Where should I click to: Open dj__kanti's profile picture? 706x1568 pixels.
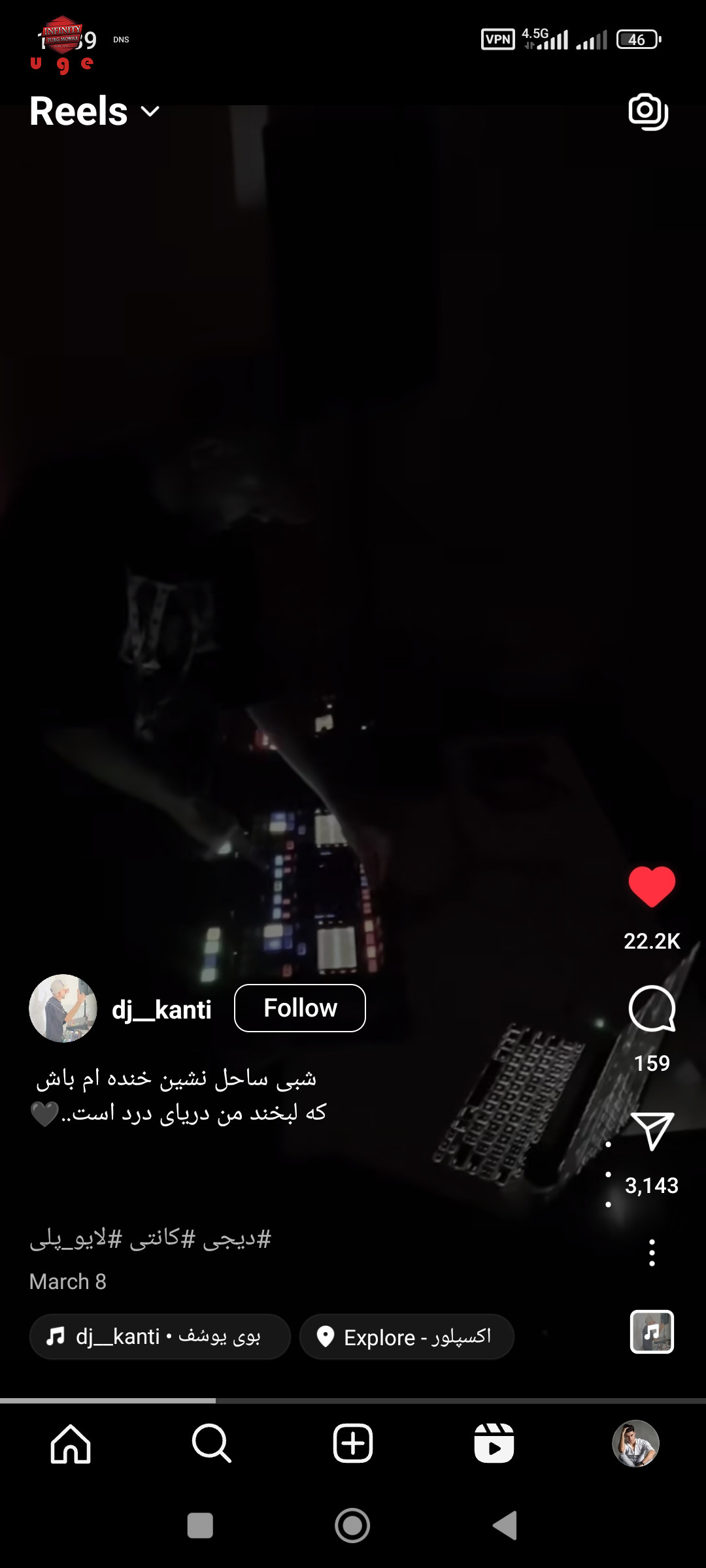[63, 1008]
